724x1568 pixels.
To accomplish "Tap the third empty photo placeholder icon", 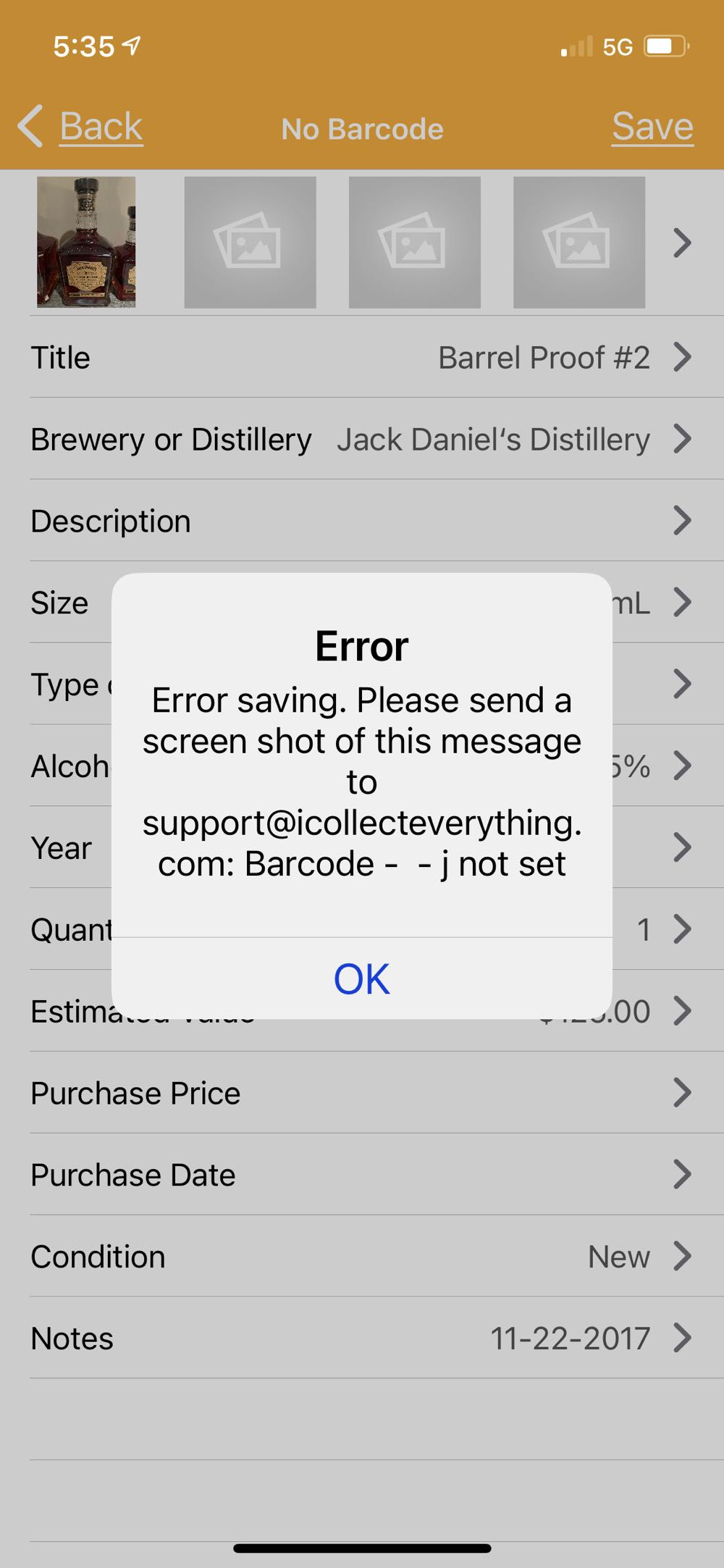I will [578, 243].
